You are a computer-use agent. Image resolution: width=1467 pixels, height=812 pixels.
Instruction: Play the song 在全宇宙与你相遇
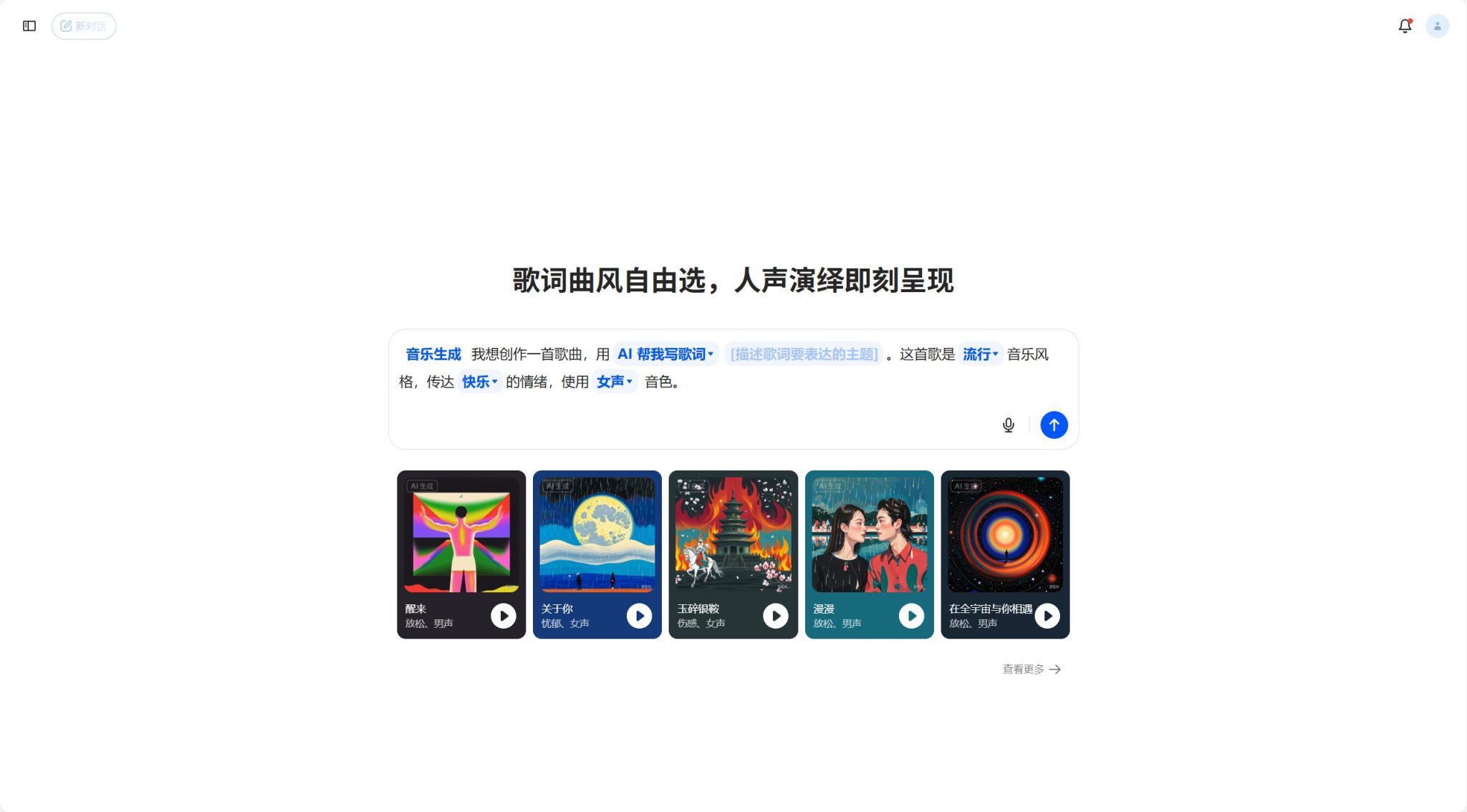pos(1047,616)
